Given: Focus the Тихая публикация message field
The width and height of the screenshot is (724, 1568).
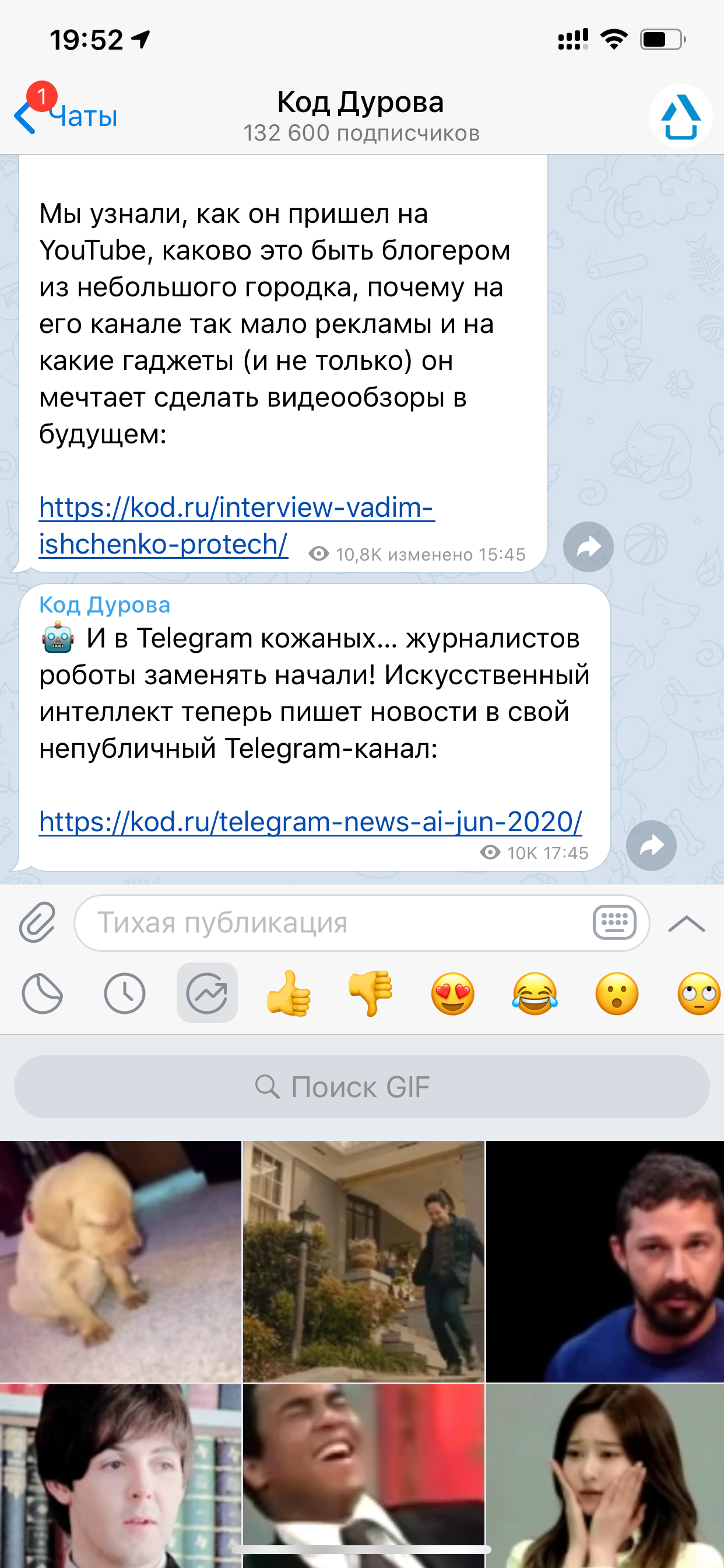Looking at the screenshot, I should pos(329,922).
